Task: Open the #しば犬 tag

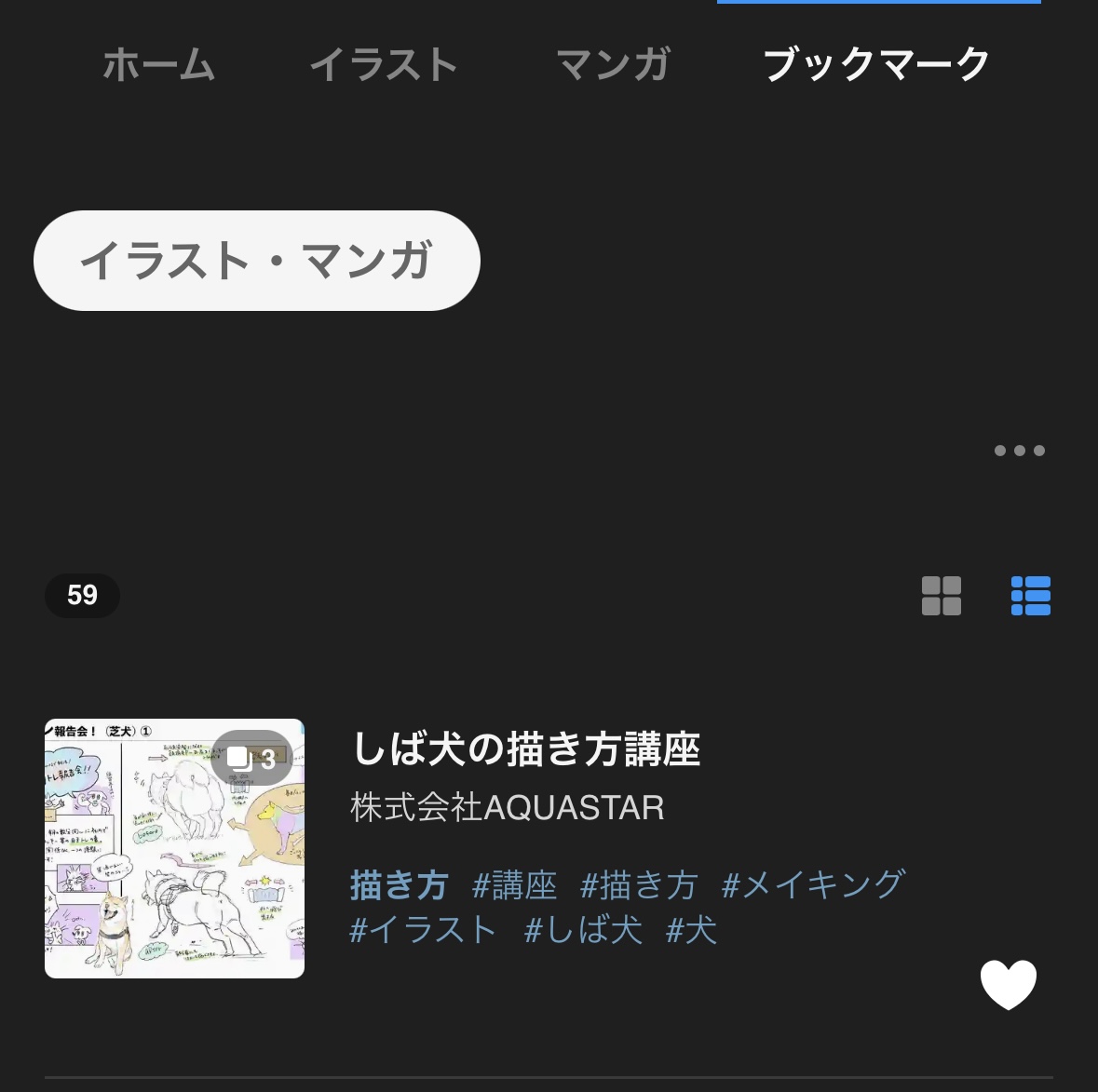Action: [583, 930]
